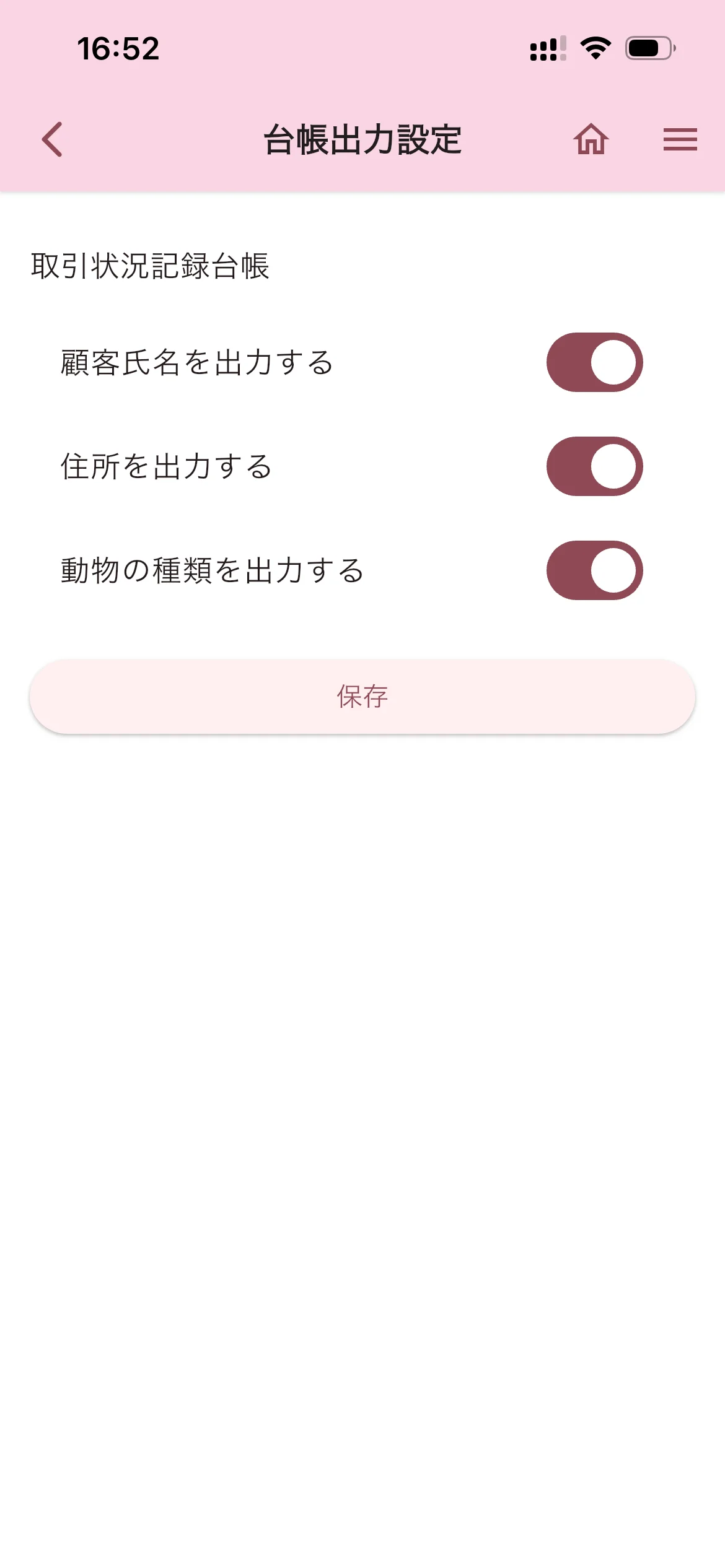Open the home icon in header
This screenshot has height=1568, width=725.
tap(591, 139)
